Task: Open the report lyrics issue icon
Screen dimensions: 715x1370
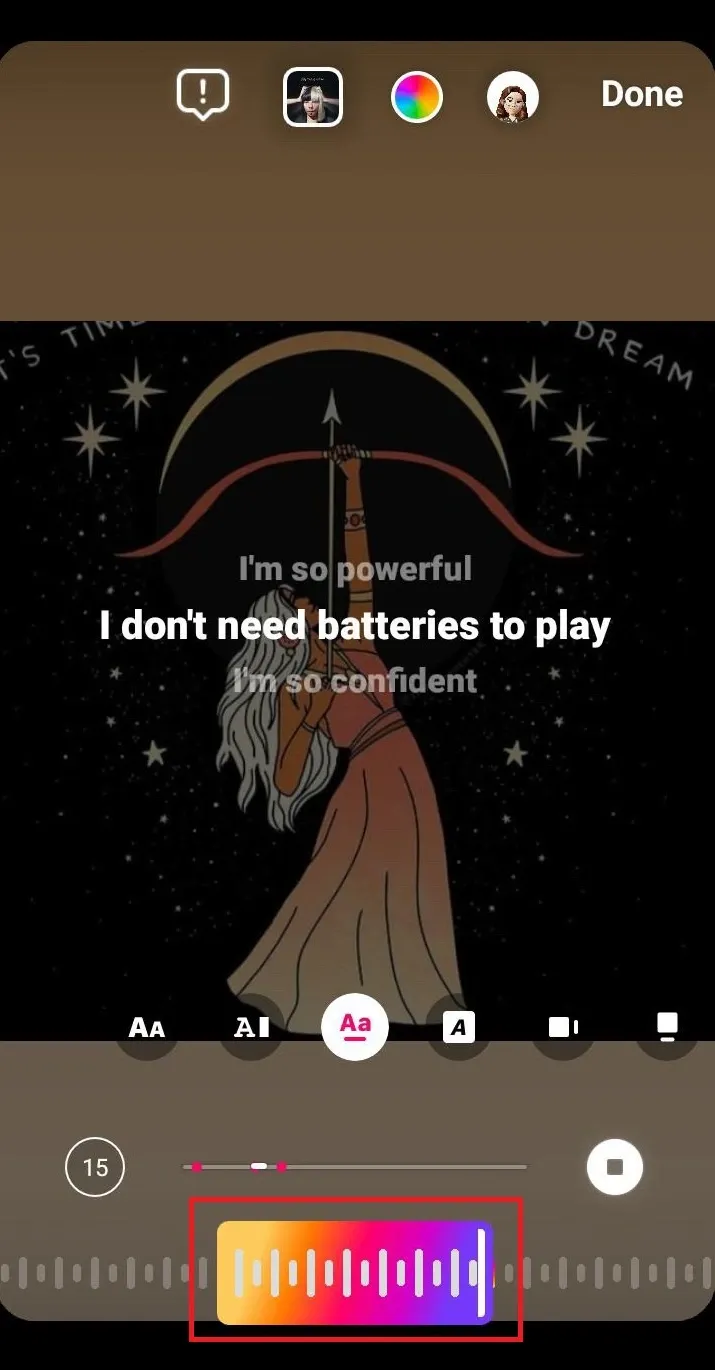Action: 203,95
